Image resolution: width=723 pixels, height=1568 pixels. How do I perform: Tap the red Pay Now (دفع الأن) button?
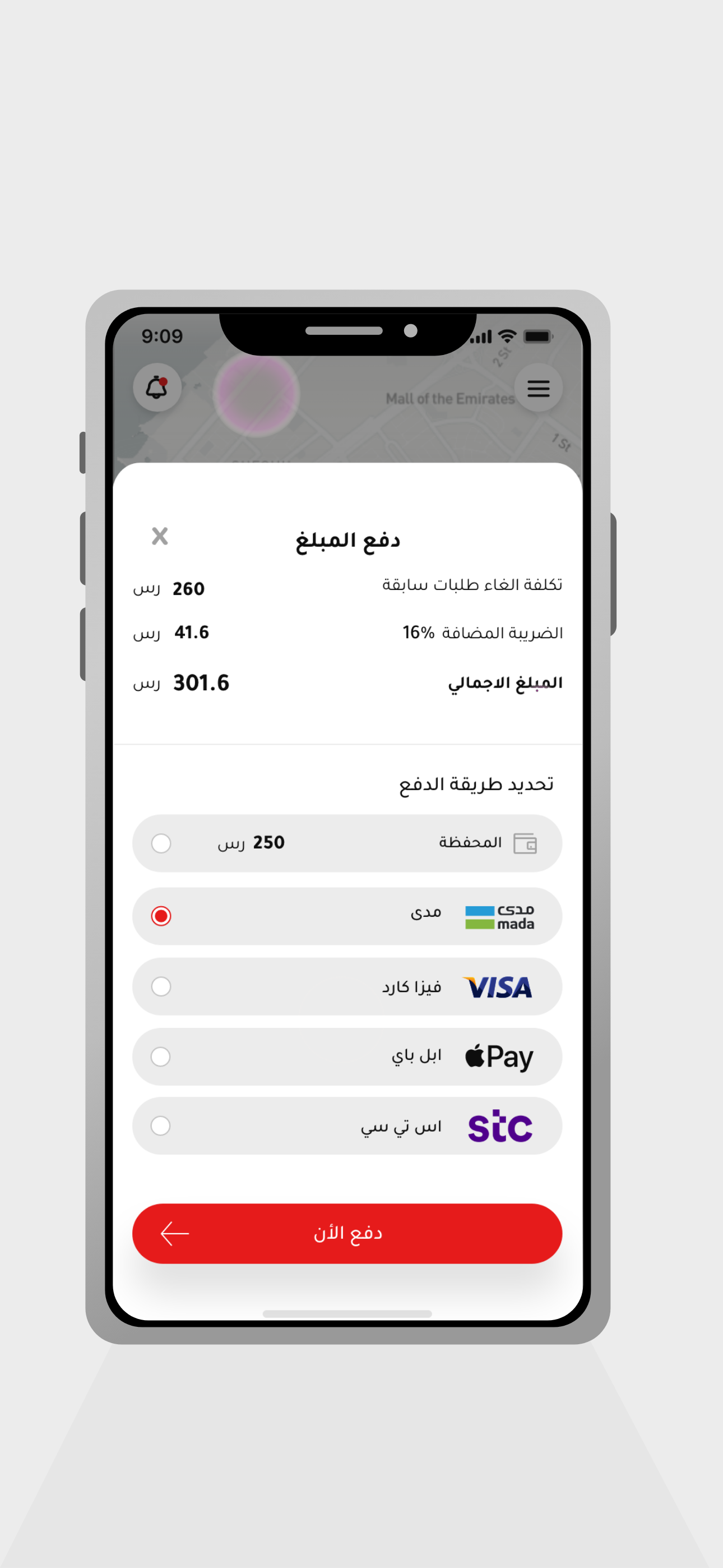pyautogui.click(x=347, y=1234)
